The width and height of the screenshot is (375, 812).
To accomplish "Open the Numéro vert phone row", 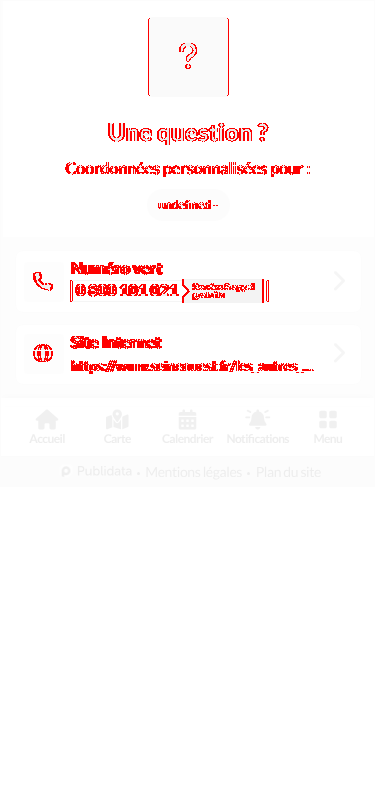I will pyautogui.click(x=188, y=281).
